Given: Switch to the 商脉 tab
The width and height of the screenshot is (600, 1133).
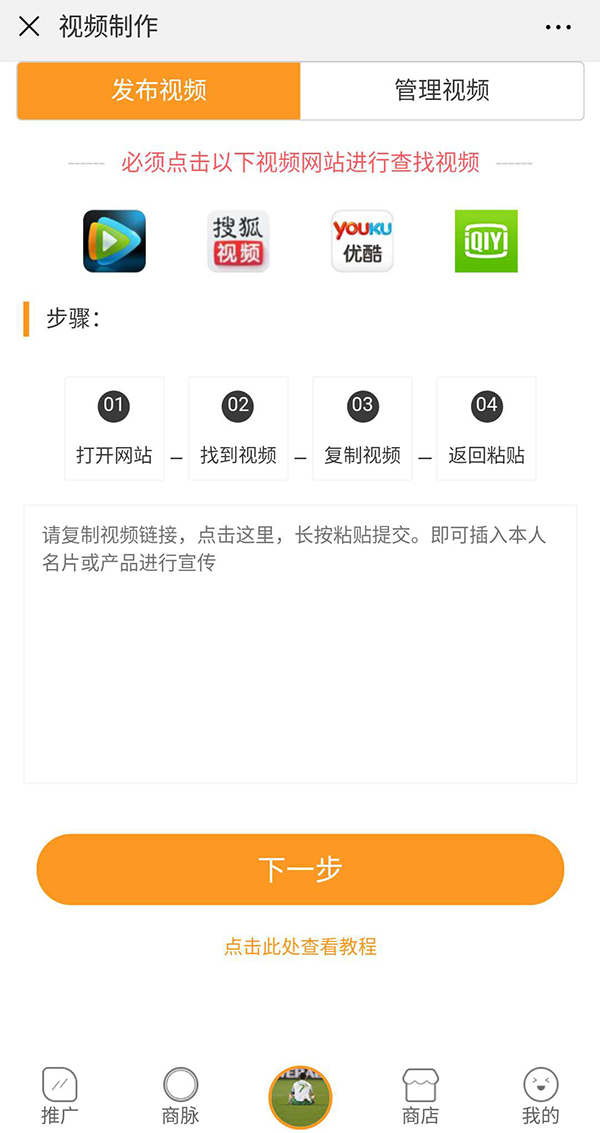Looking at the screenshot, I should [x=180, y=1095].
